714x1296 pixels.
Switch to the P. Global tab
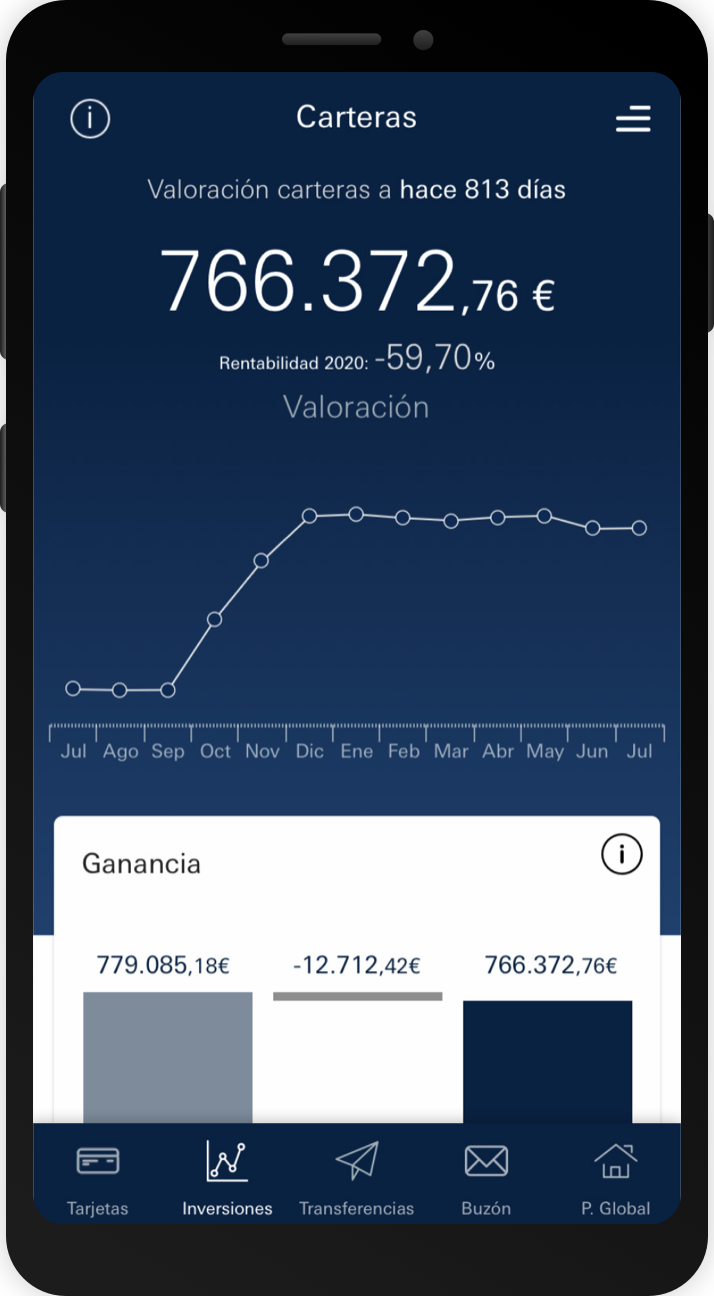pos(616,1179)
